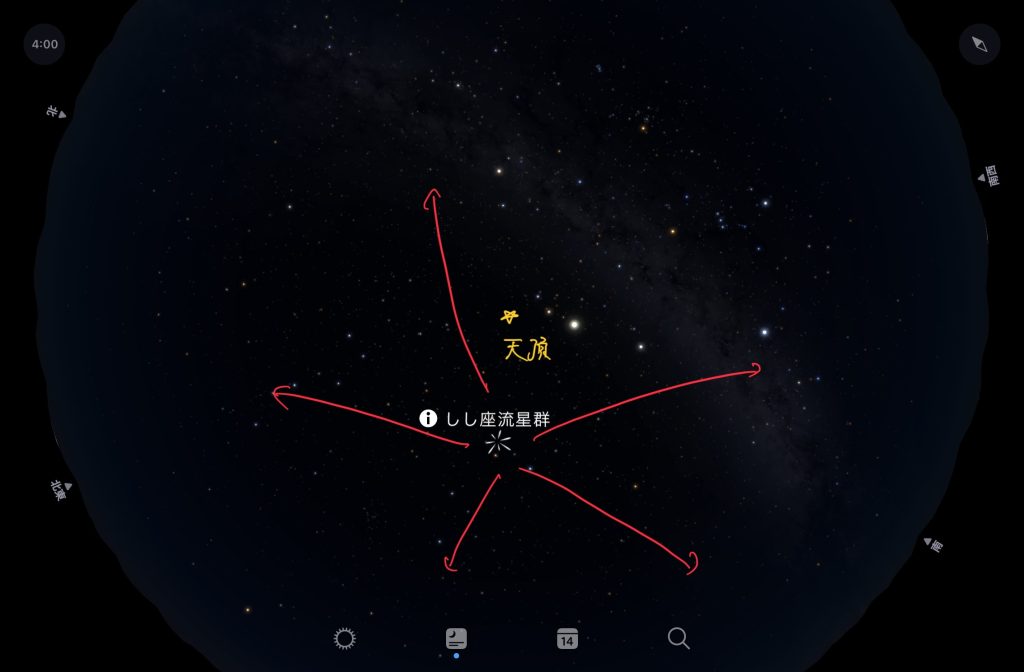Tap the compass icon
The height and width of the screenshot is (672, 1024).
979,44
